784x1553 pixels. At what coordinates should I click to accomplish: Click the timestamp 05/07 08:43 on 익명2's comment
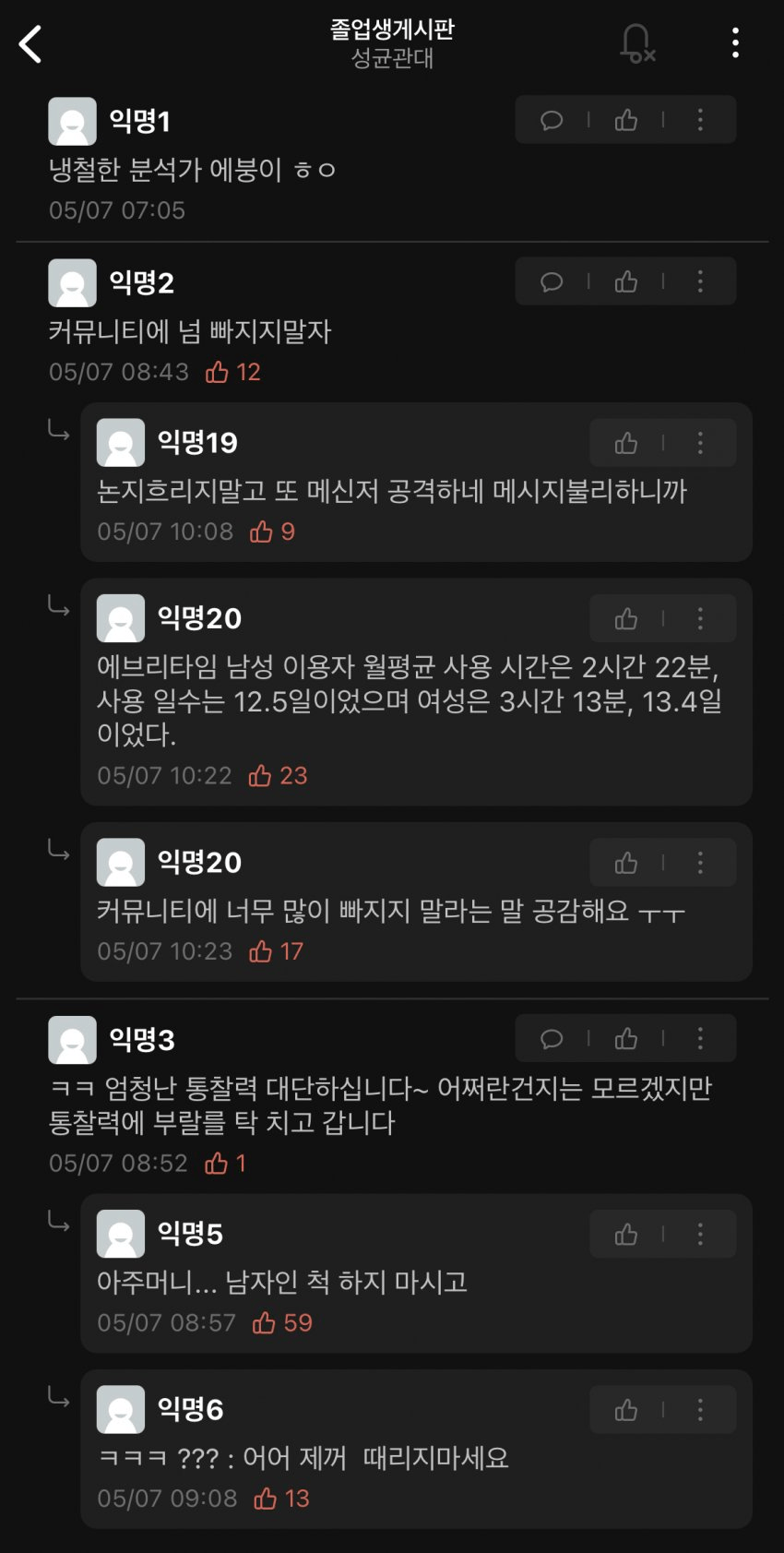119,373
